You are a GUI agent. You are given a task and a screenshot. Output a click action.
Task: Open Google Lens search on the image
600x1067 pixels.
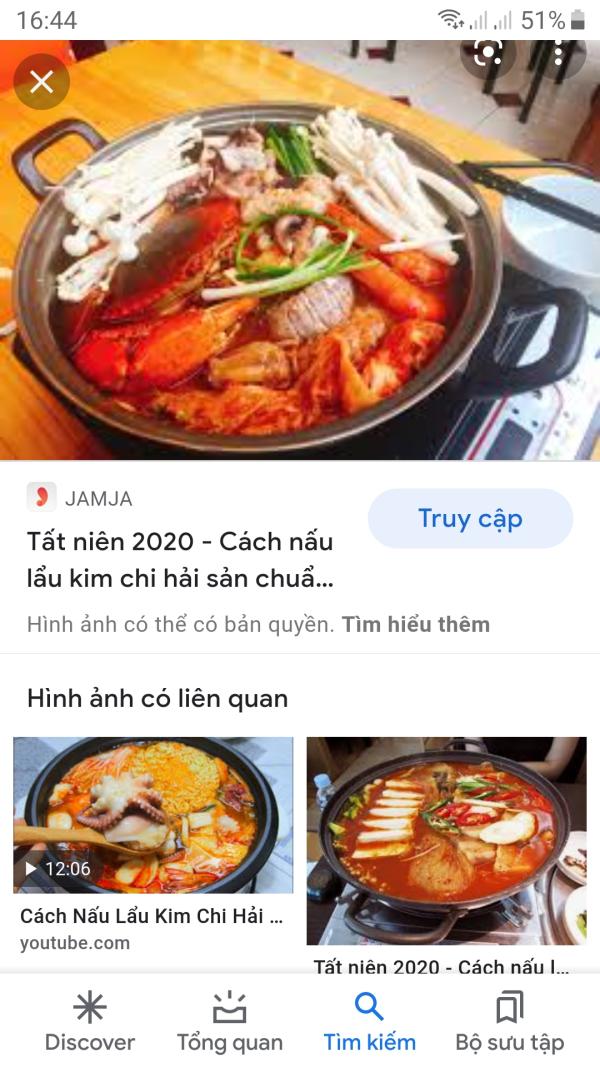(x=487, y=53)
